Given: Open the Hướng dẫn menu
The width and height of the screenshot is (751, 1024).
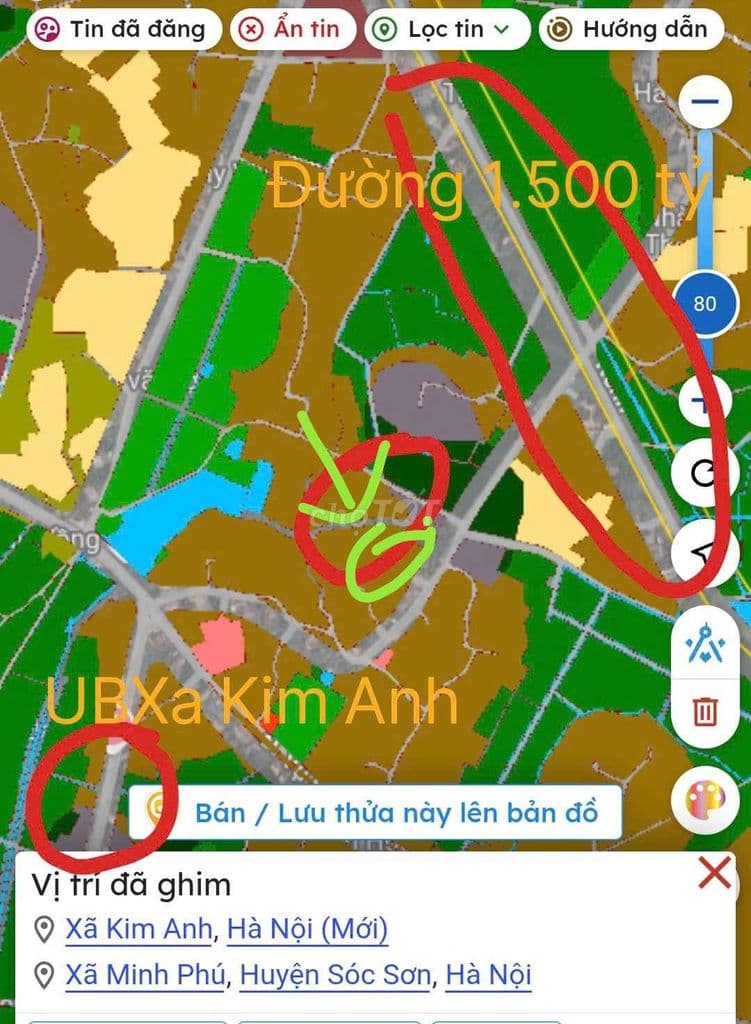Looking at the screenshot, I should [x=630, y=29].
